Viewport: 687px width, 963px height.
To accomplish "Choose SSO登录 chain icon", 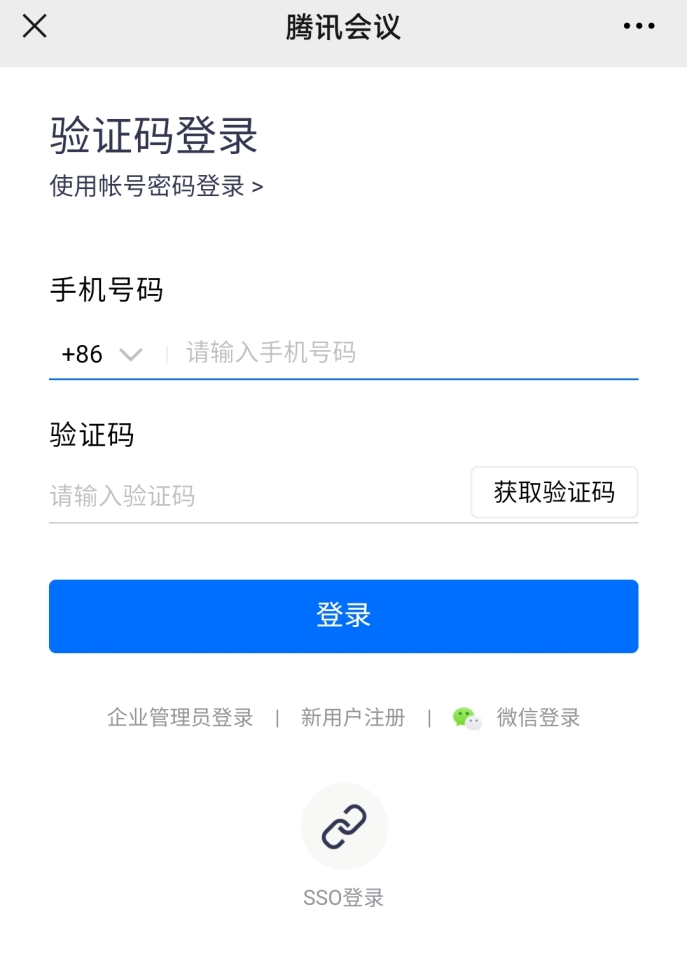I will [344, 827].
